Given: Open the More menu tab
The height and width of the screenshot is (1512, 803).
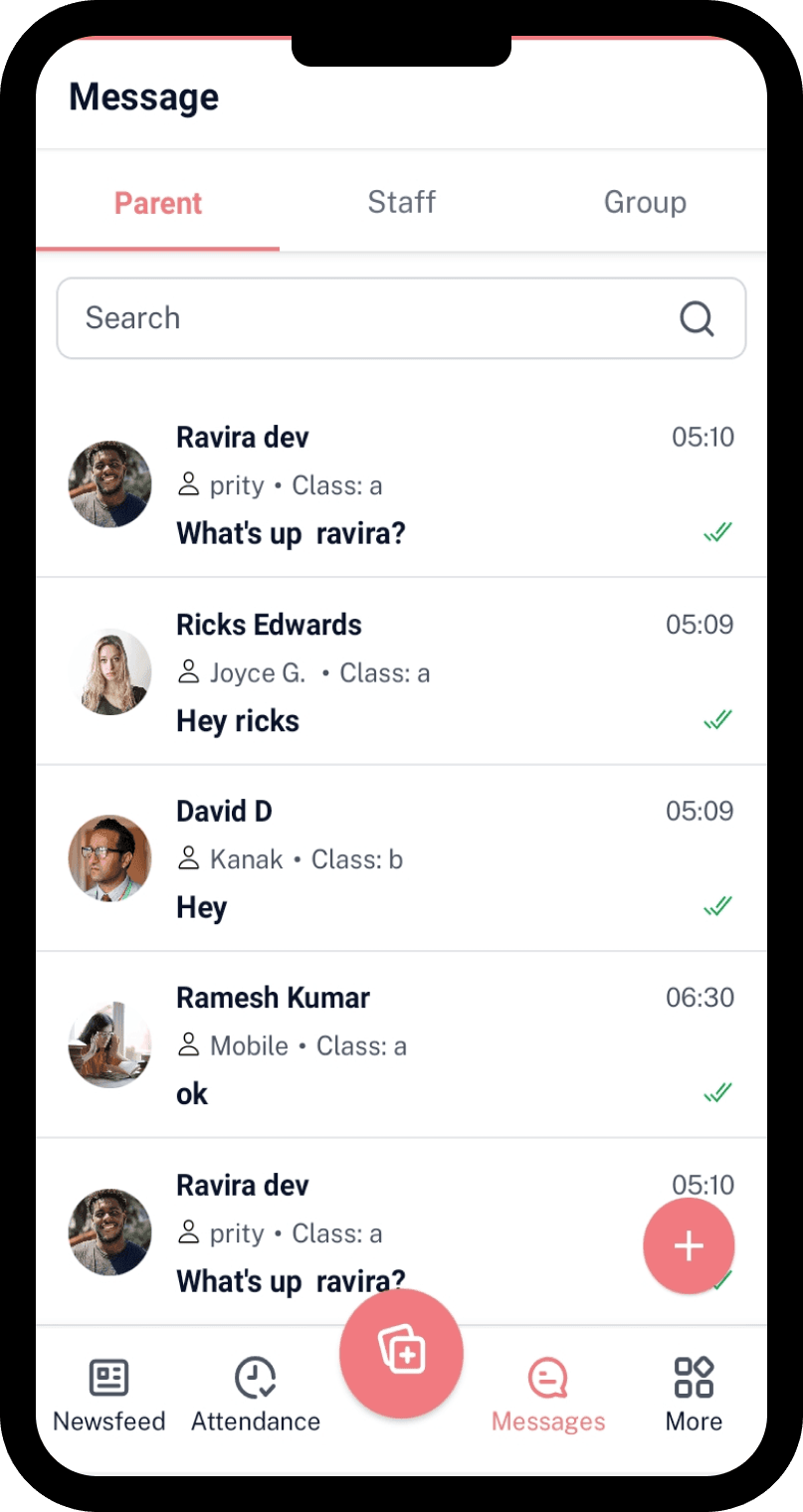Looking at the screenshot, I should tap(694, 1395).
